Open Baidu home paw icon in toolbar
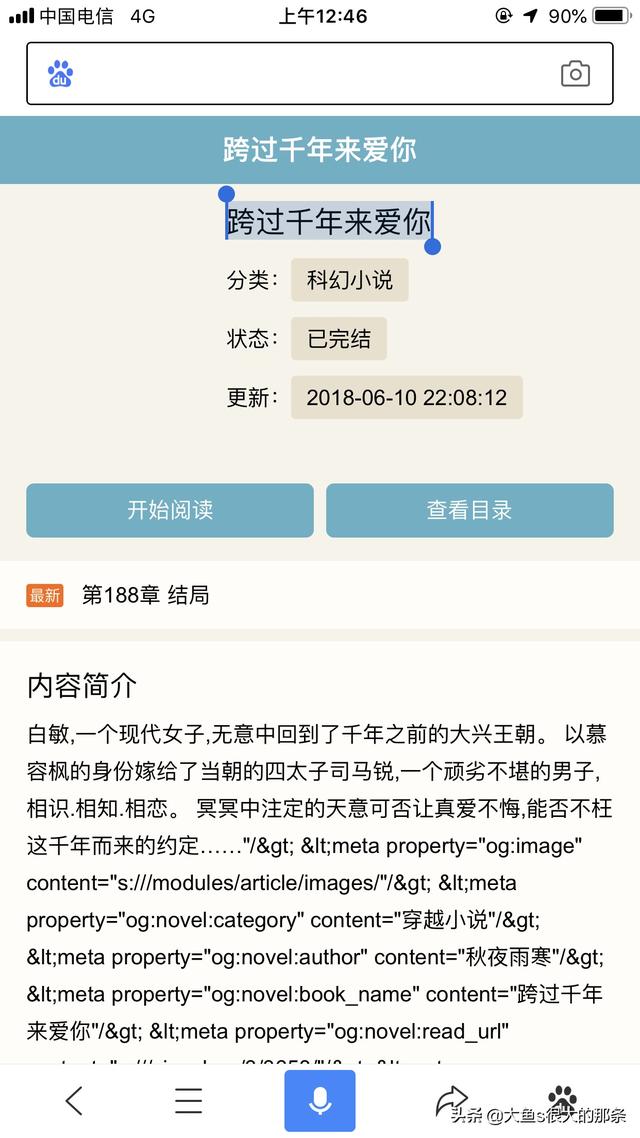Image resolution: width=640 pixels, height=1138 pixels. 562,1097
